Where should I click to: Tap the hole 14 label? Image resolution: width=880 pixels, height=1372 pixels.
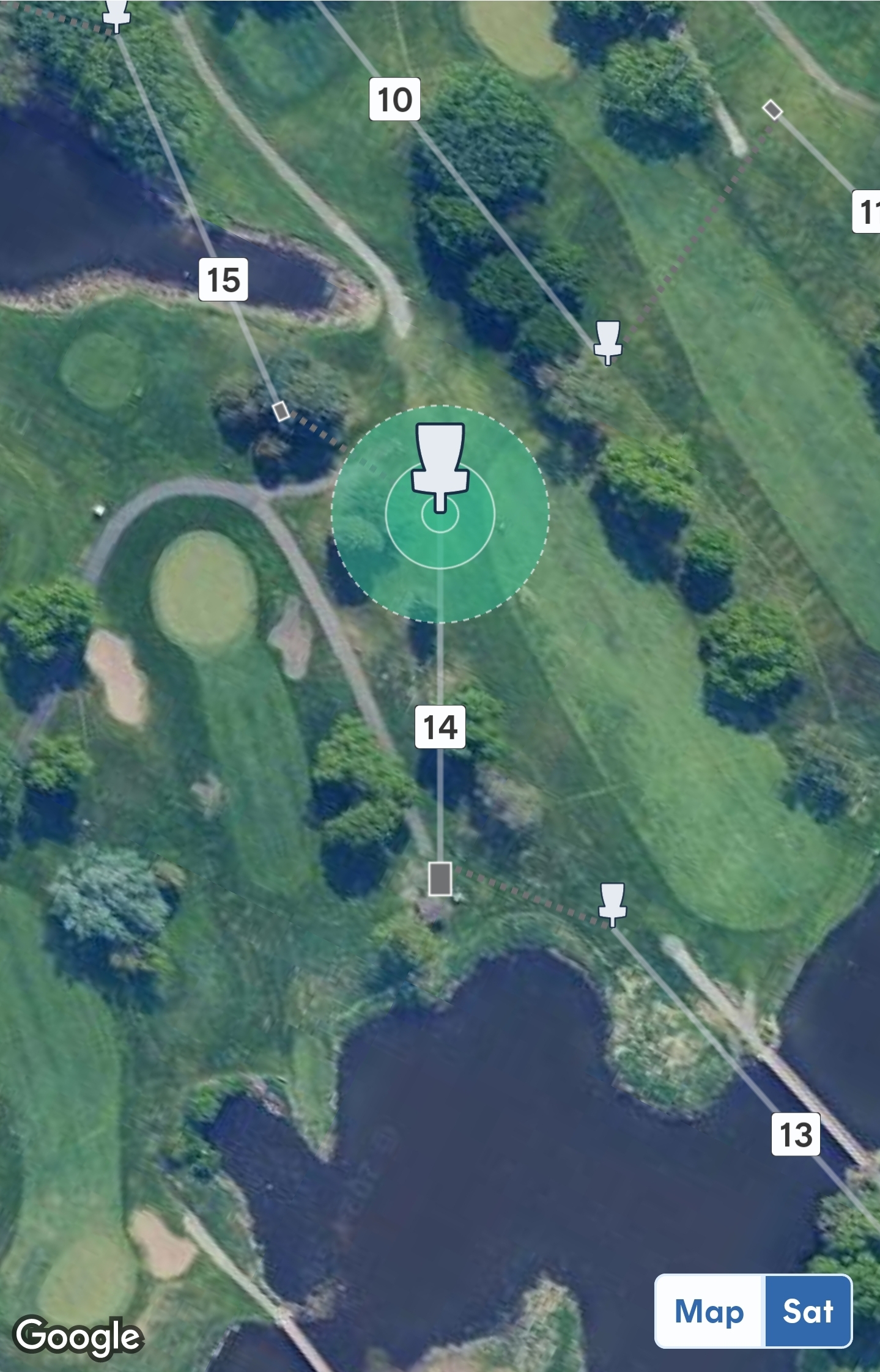point(440,727)
